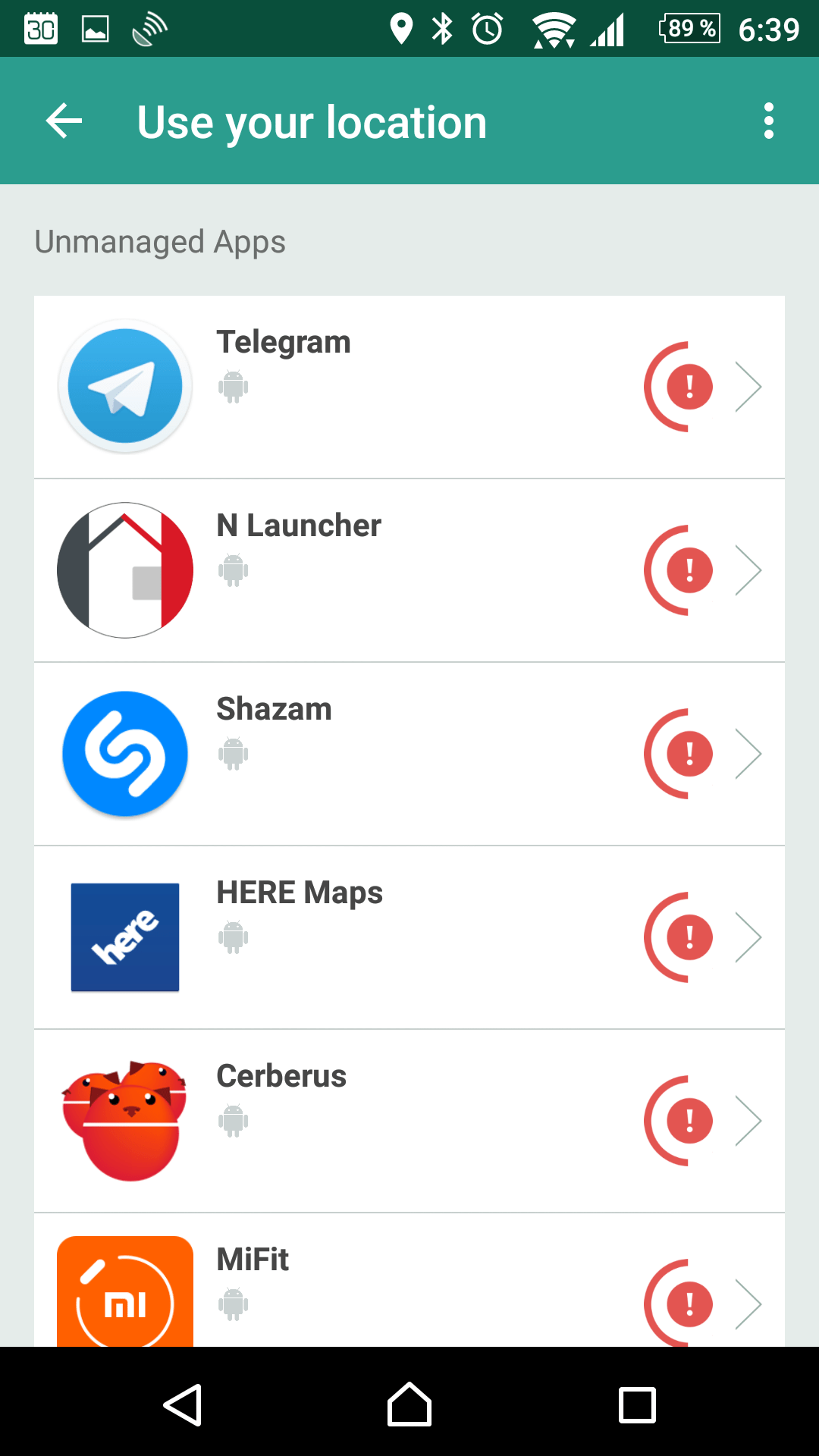Tap the system home button
Screen dimensions: 819x1456
pyautogui.click(x=409, y=1404)
